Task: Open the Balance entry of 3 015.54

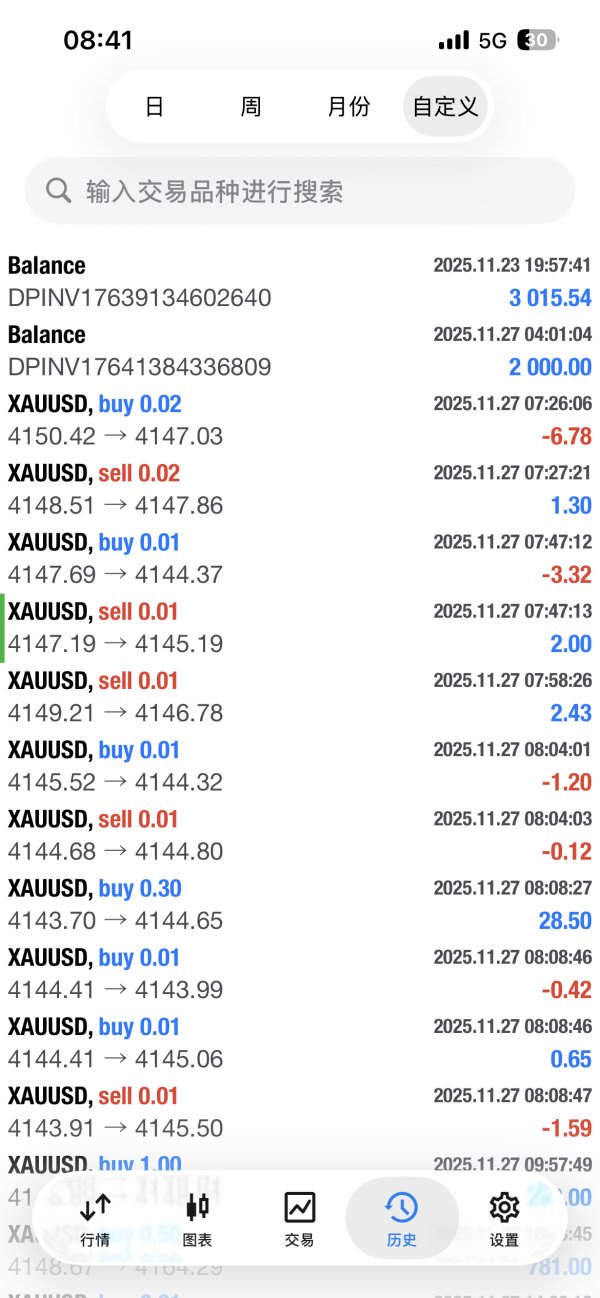Action: coord(300,282)
